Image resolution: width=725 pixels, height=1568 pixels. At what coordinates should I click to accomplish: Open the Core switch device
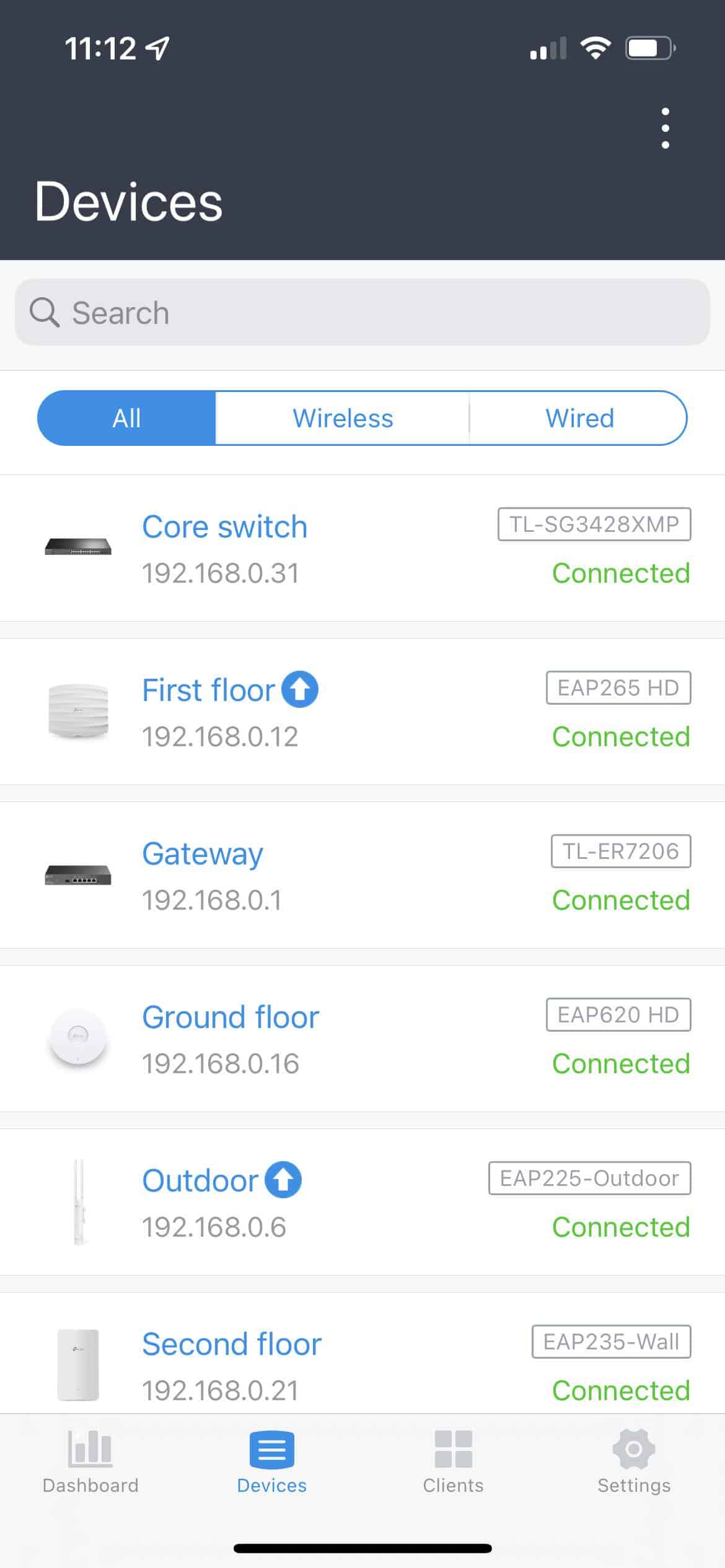click(362, 548)
